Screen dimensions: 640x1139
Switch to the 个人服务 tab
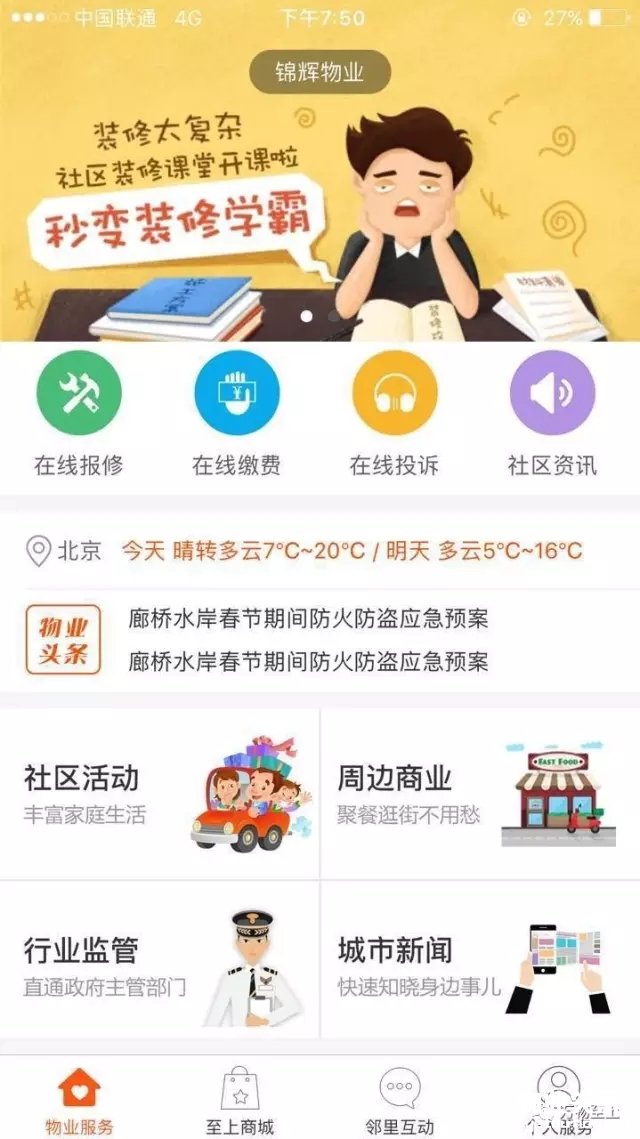(558, 1100)
